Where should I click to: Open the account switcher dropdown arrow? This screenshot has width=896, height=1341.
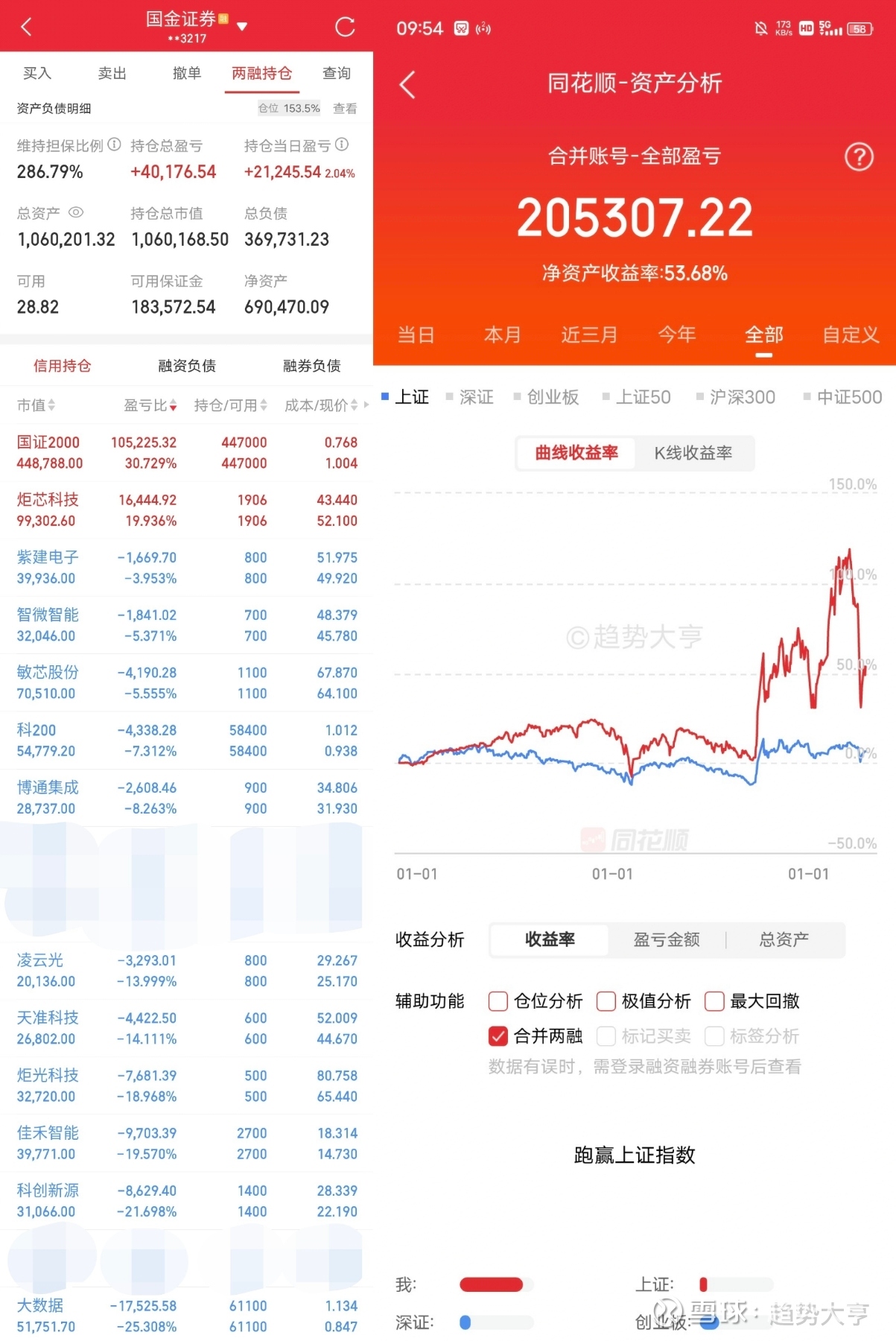(241, 26)
